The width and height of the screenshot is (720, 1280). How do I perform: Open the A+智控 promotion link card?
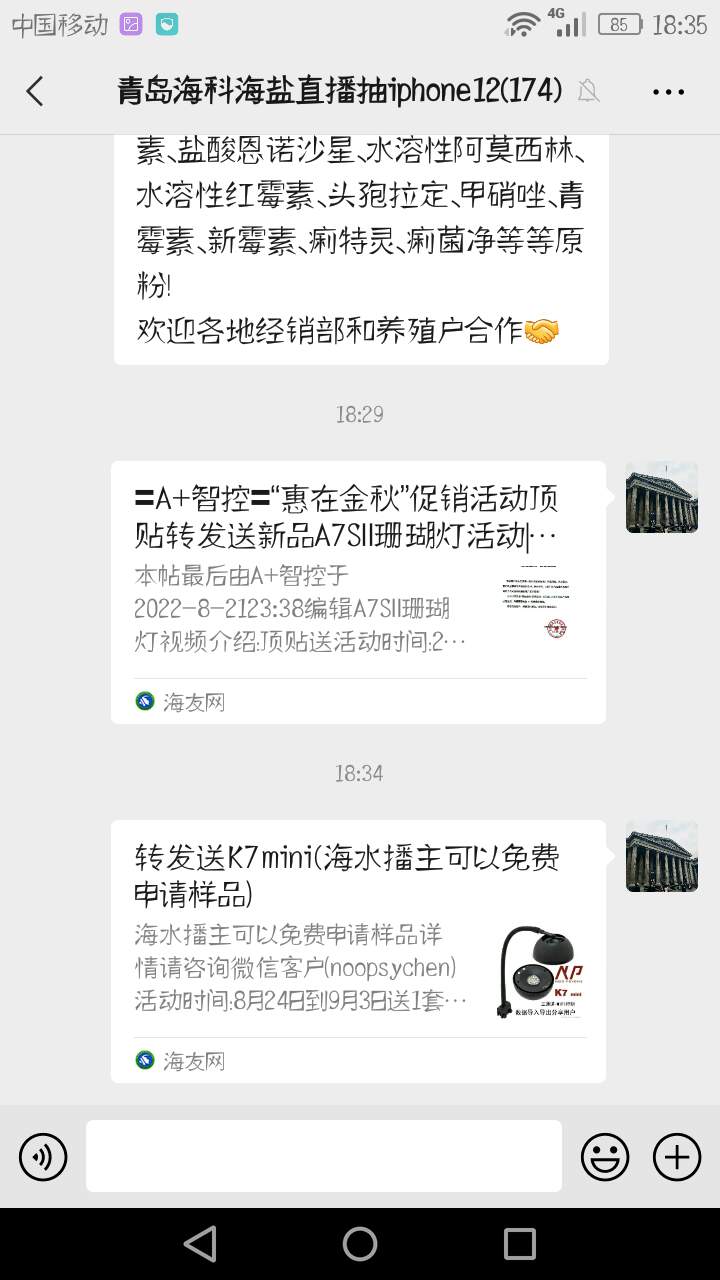pyautogui.click(x=358, y=591)
